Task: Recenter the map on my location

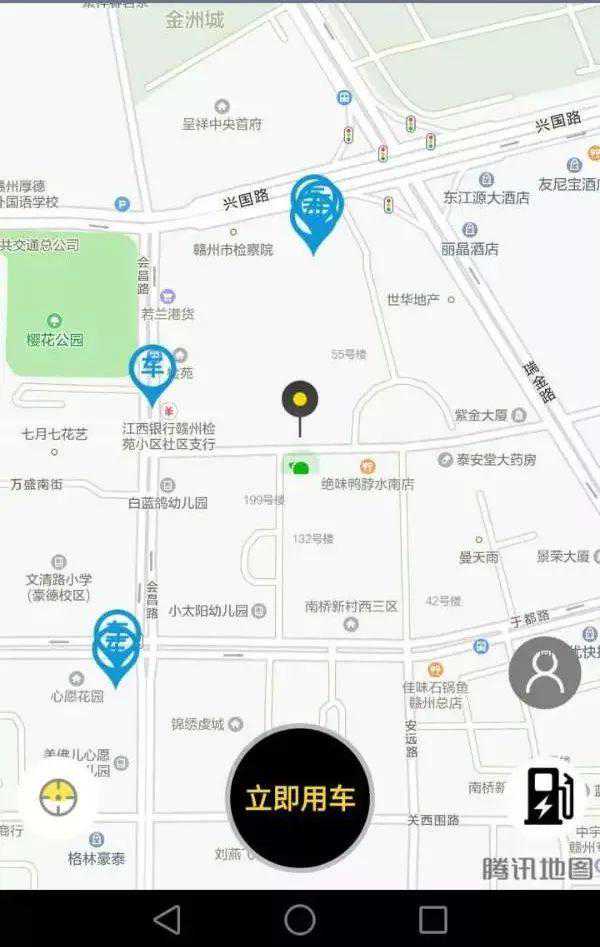Action: pyautogui.click(x=58, y=798)
